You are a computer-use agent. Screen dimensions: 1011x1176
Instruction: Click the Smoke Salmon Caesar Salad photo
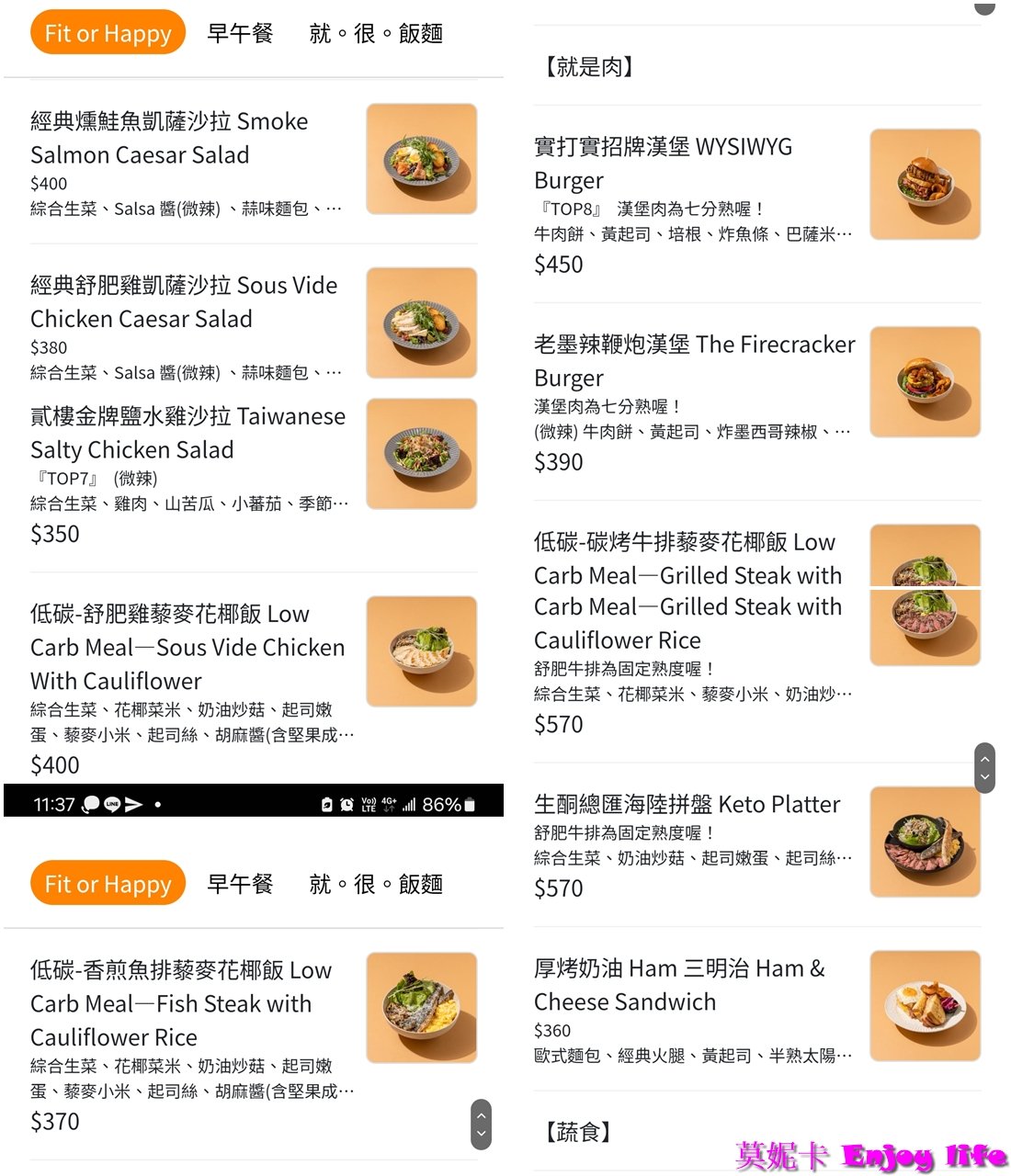[x=421, y=158]
